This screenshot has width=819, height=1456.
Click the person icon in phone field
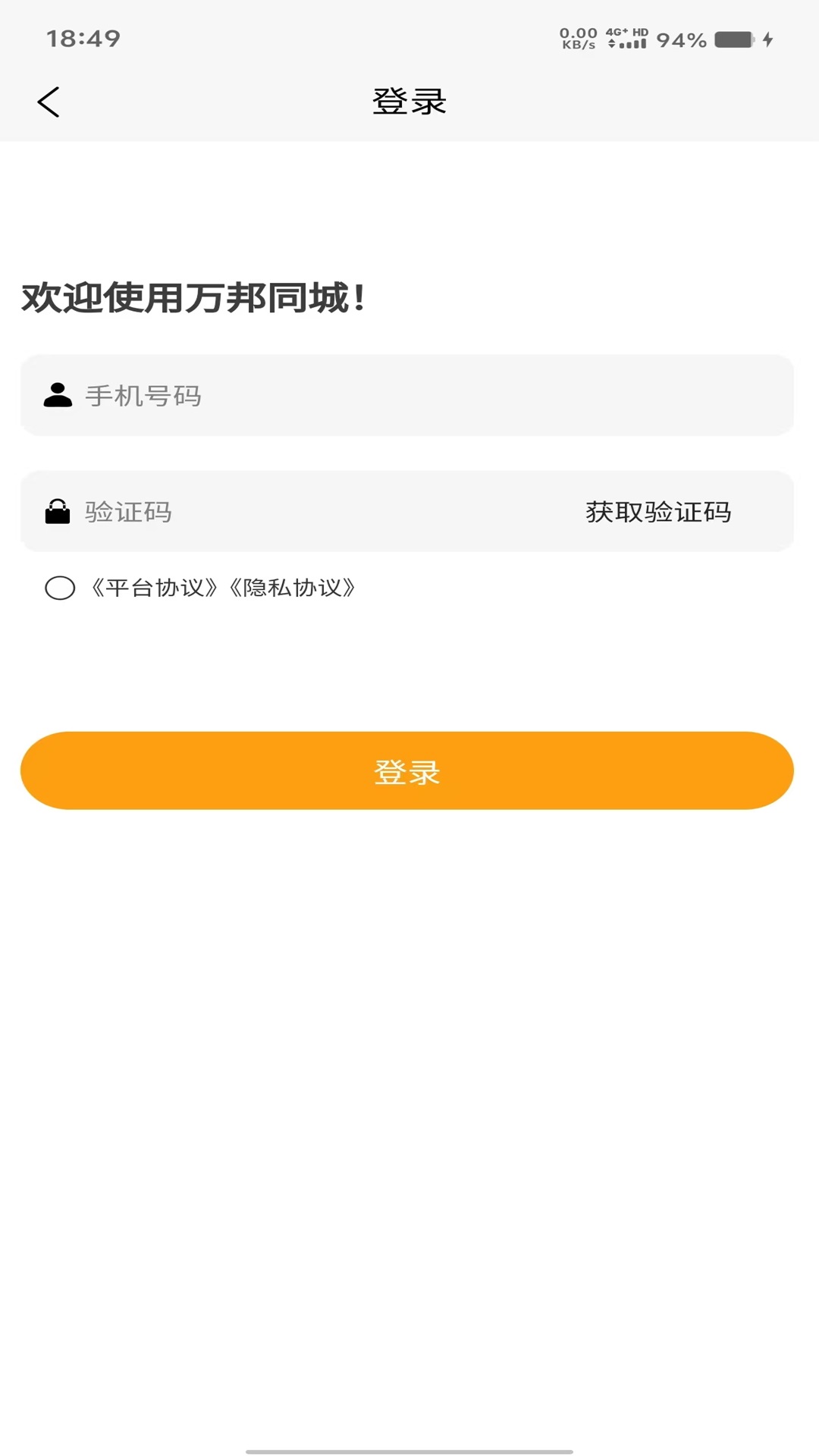[58, 396]
